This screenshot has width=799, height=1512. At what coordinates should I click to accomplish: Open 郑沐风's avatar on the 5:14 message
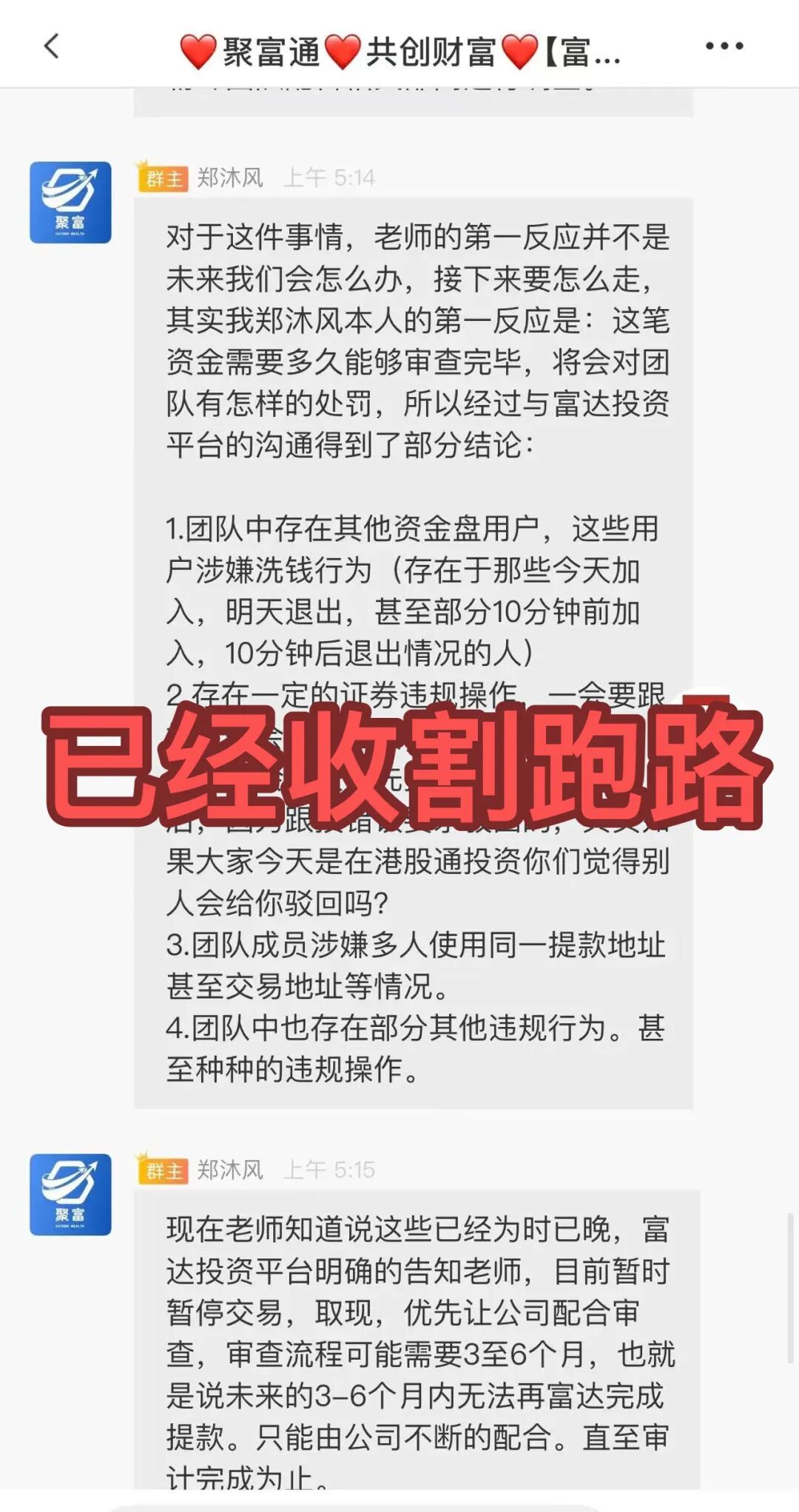[70, 203]
